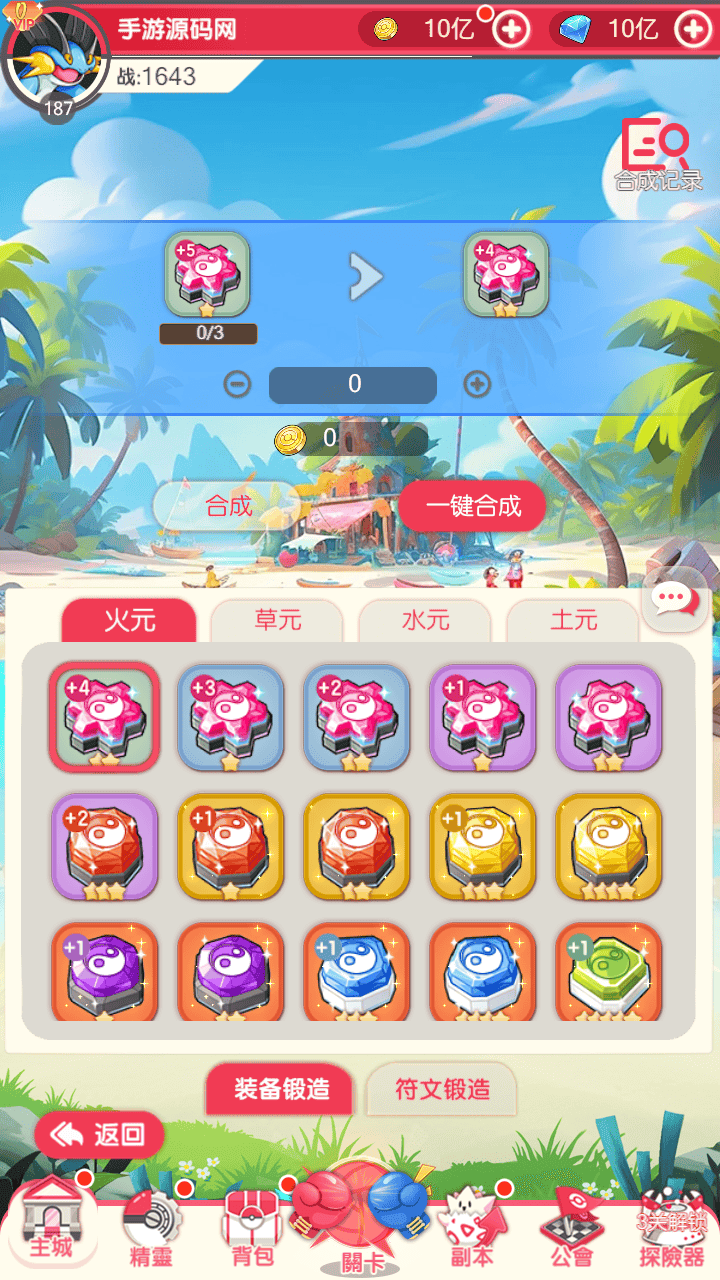Add more gold coins with plus button

512,29
